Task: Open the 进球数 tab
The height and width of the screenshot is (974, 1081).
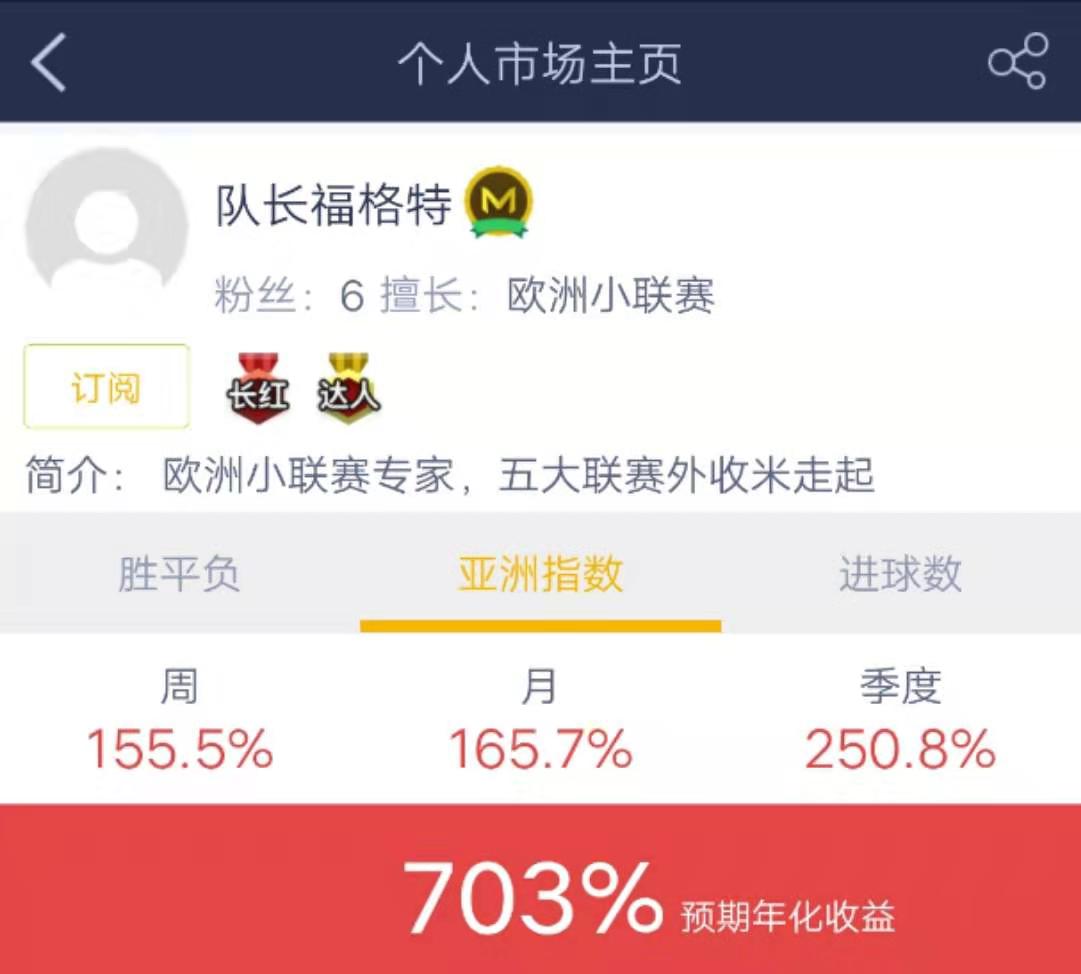Action: pyautogui.click(x=900, y=575)
